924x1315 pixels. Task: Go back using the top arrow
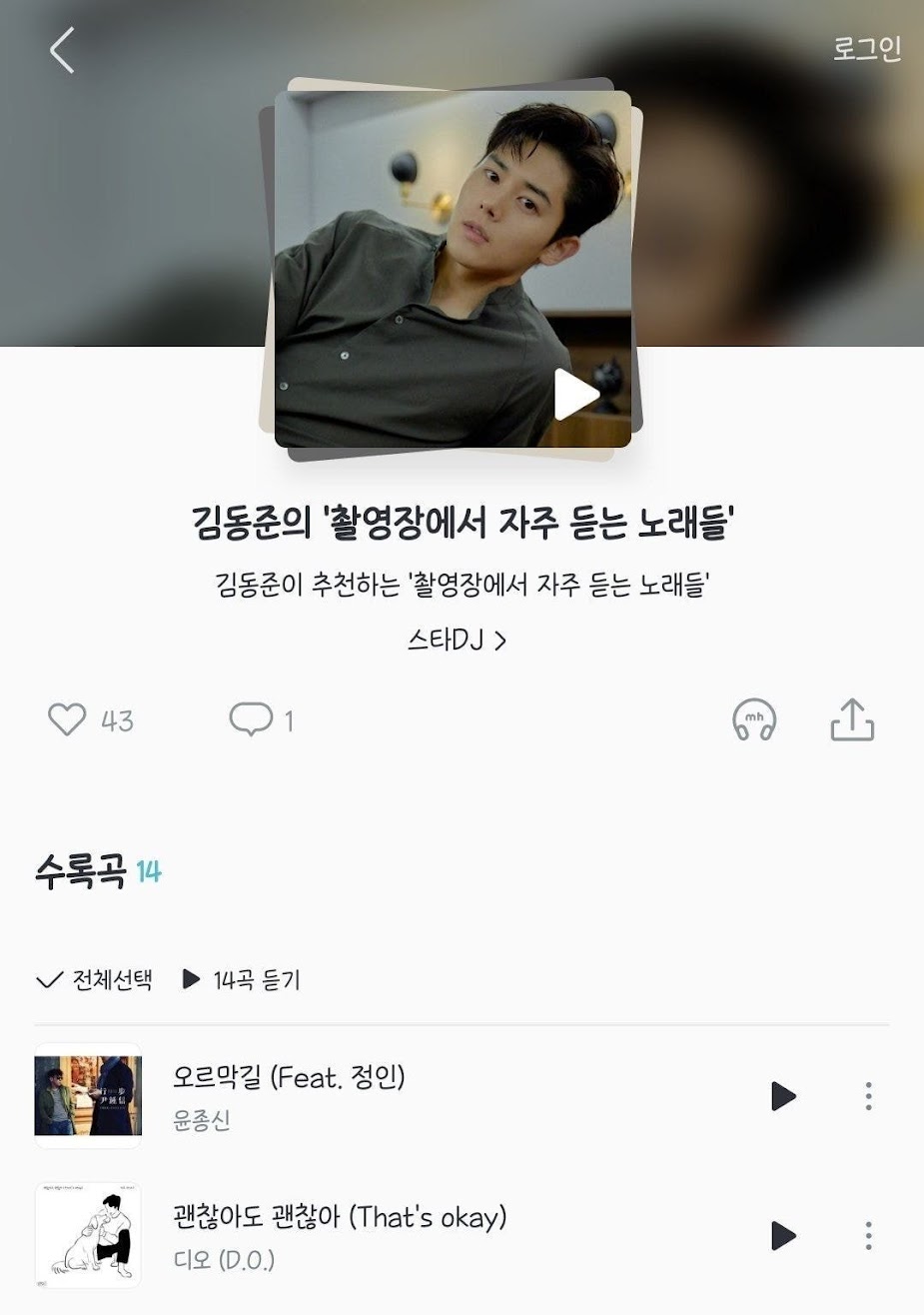pos(62,50)
